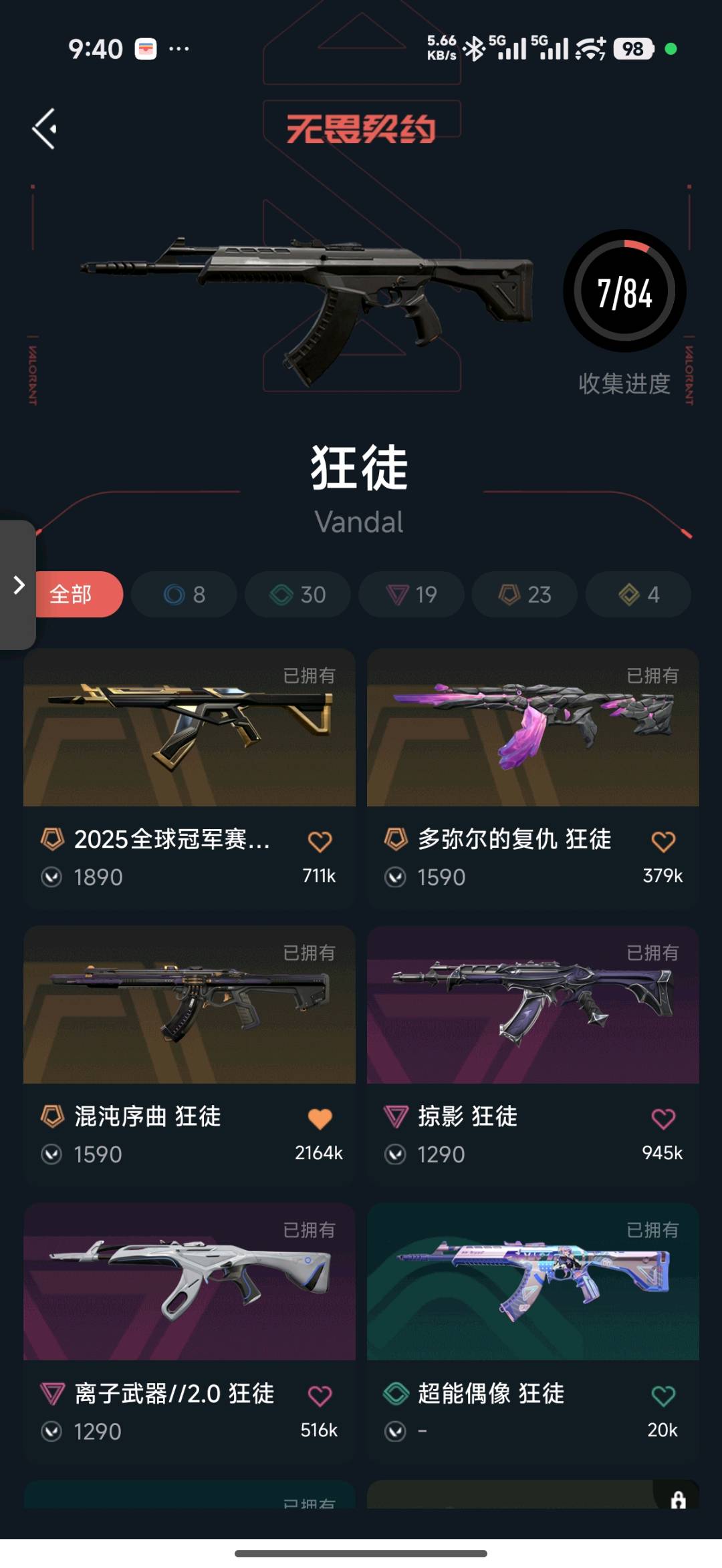Filter skins by the green tier showing 30
Image resolution: width=722 pixels, height=1568 pixels.
pyautogui.click(x=297, y=594)
